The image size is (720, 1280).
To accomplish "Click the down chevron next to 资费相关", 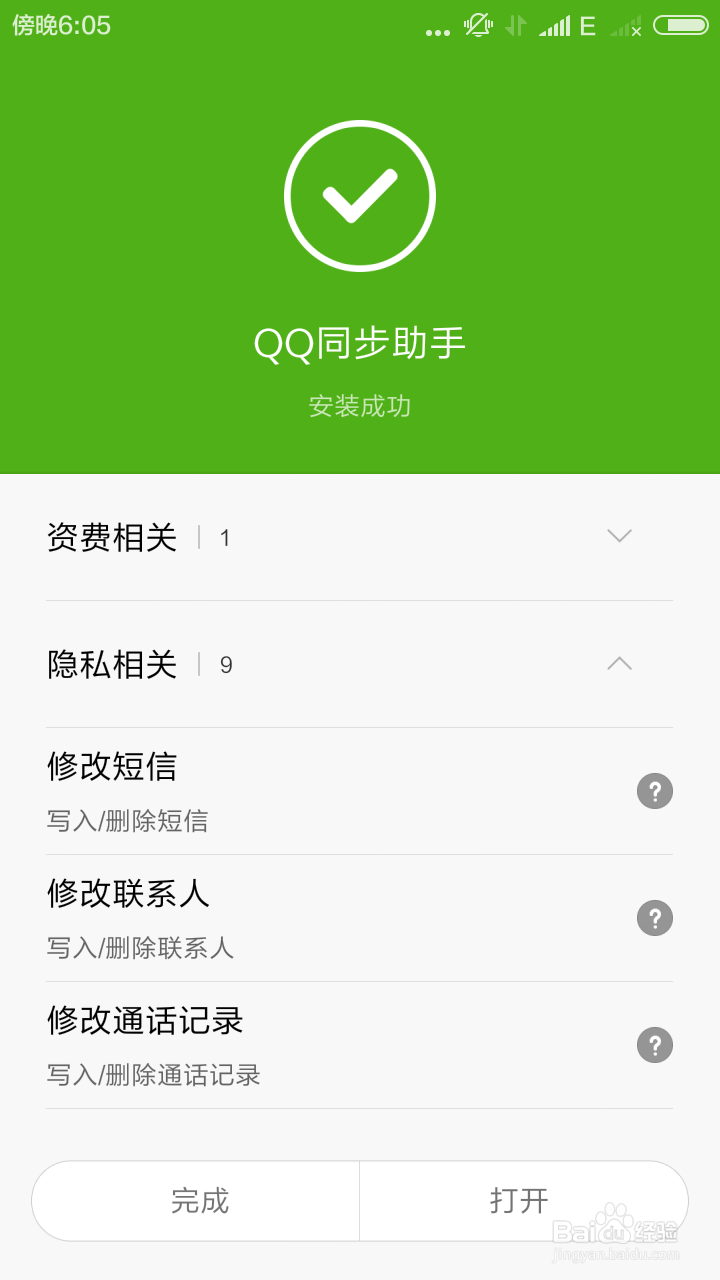I will click(619, 536).
